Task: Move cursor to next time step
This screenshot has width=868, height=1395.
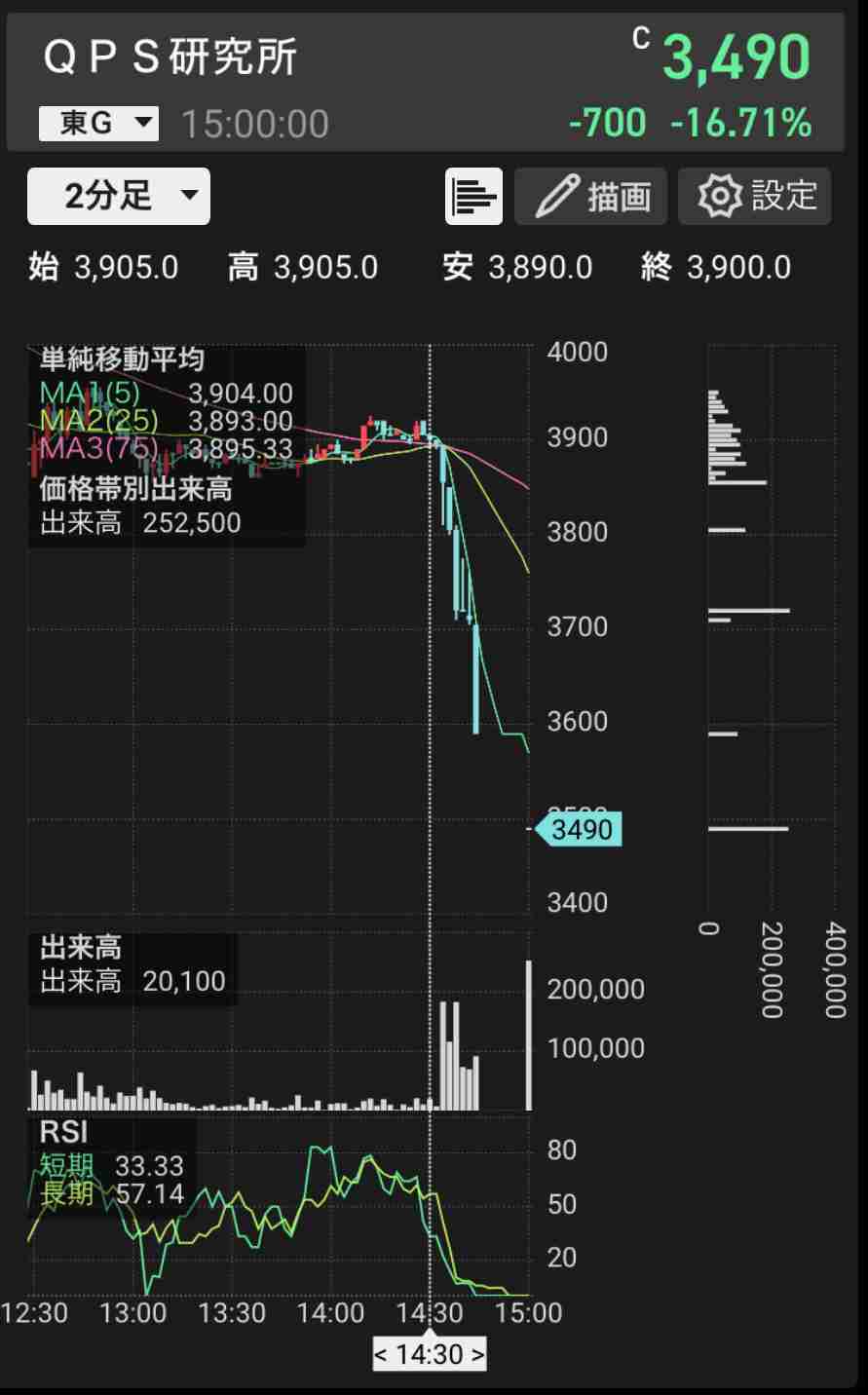Action: [477, 1354]
